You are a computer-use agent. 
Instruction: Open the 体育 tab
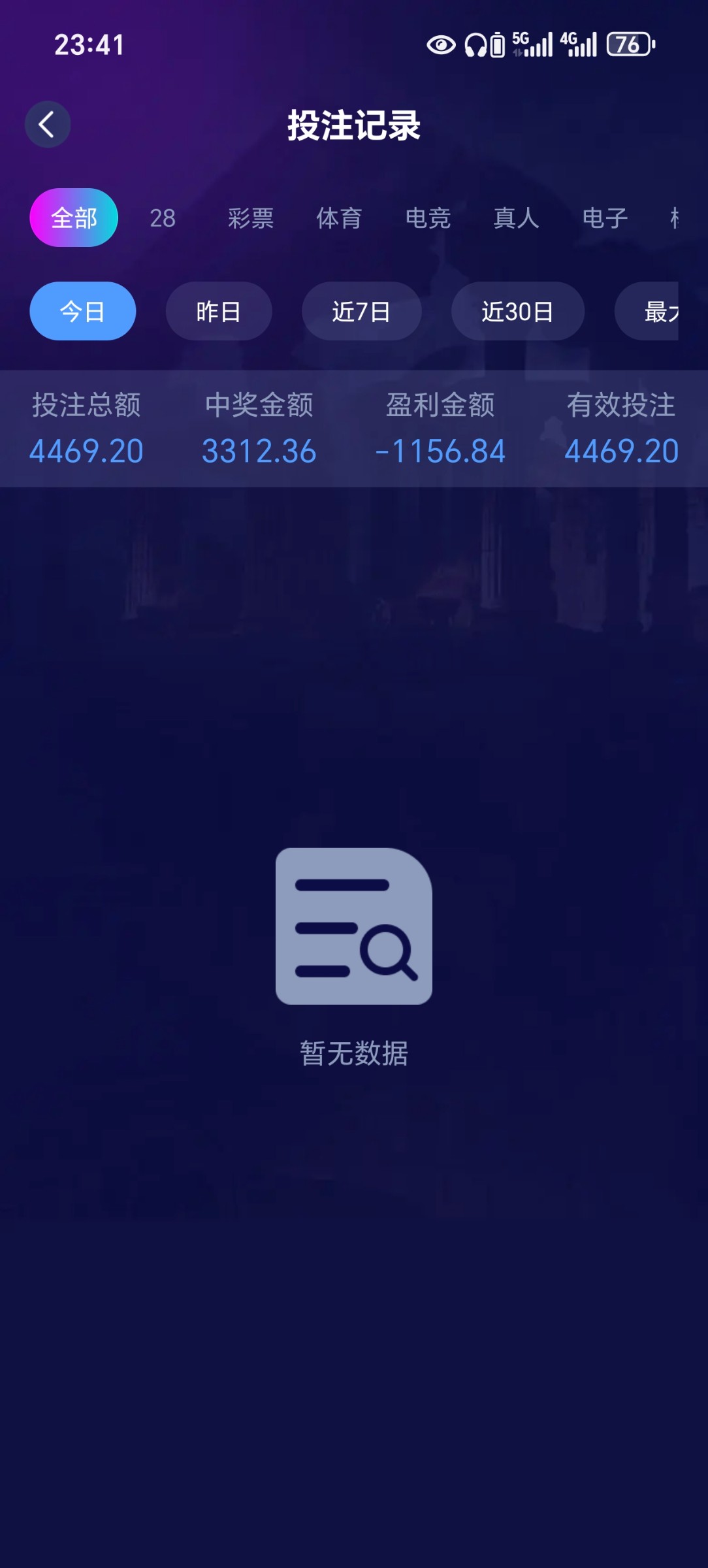pos(339,218)
